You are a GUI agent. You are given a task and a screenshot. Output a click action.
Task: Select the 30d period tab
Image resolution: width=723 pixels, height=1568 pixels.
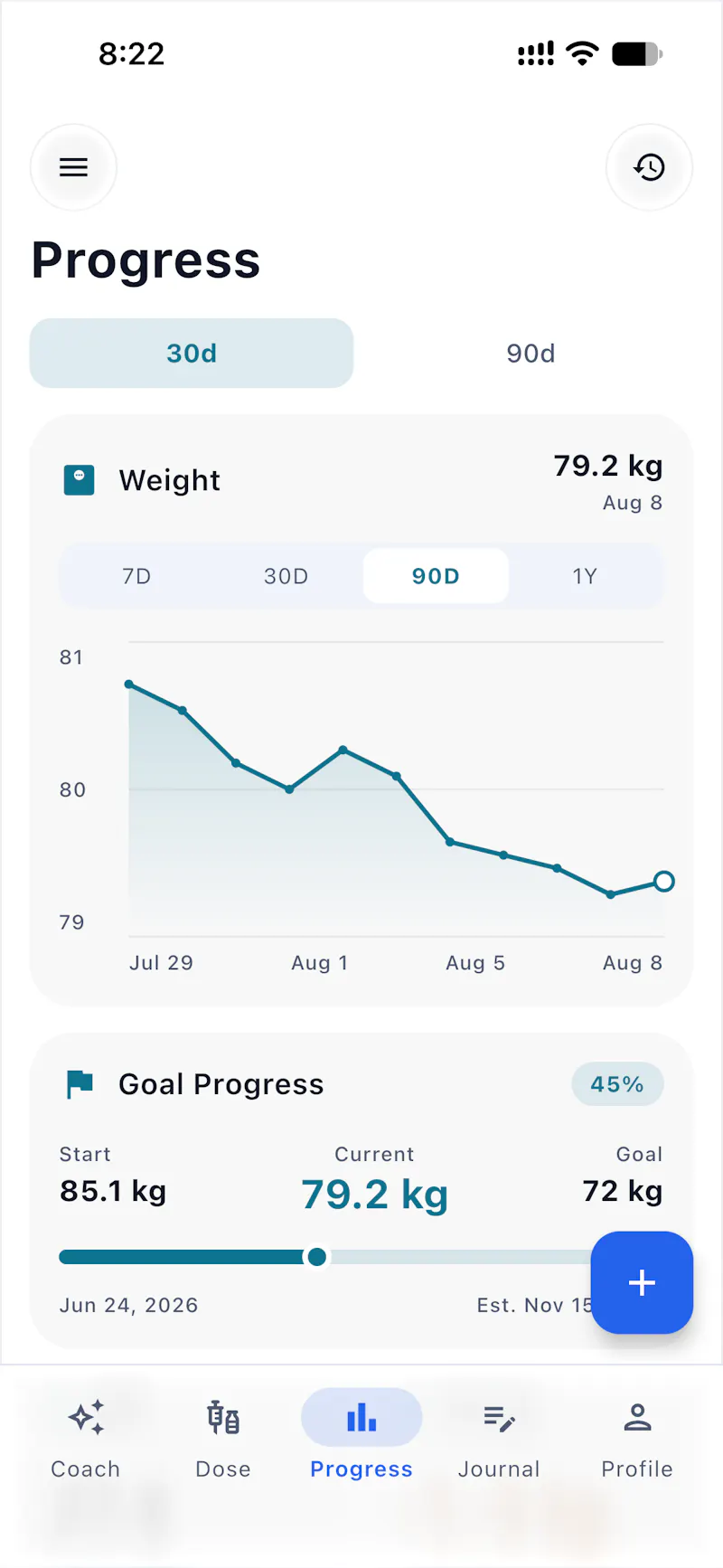[192, 353]
